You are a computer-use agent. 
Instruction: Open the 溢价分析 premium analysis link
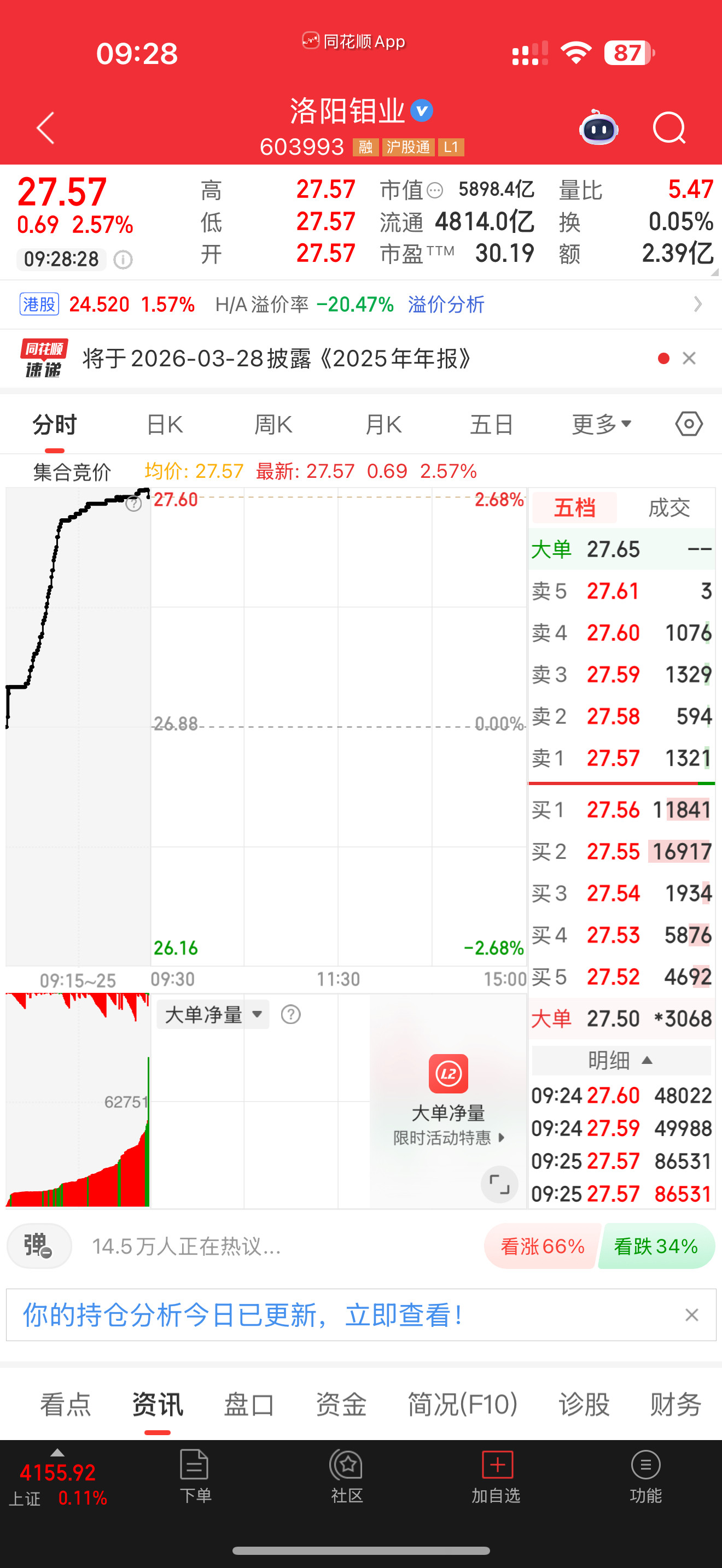click(x=445, y=305)
